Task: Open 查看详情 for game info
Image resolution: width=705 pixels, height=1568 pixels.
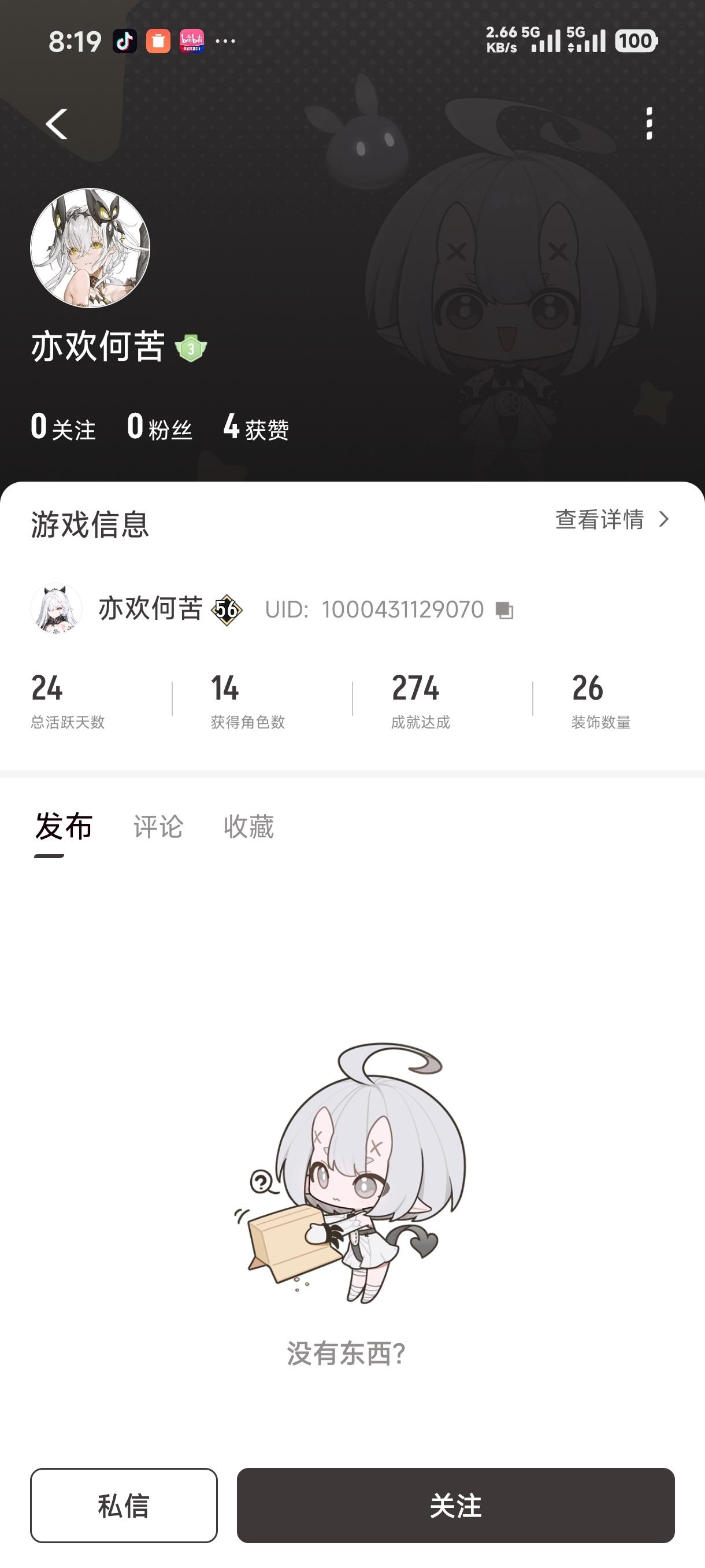Action: (611, 520)
